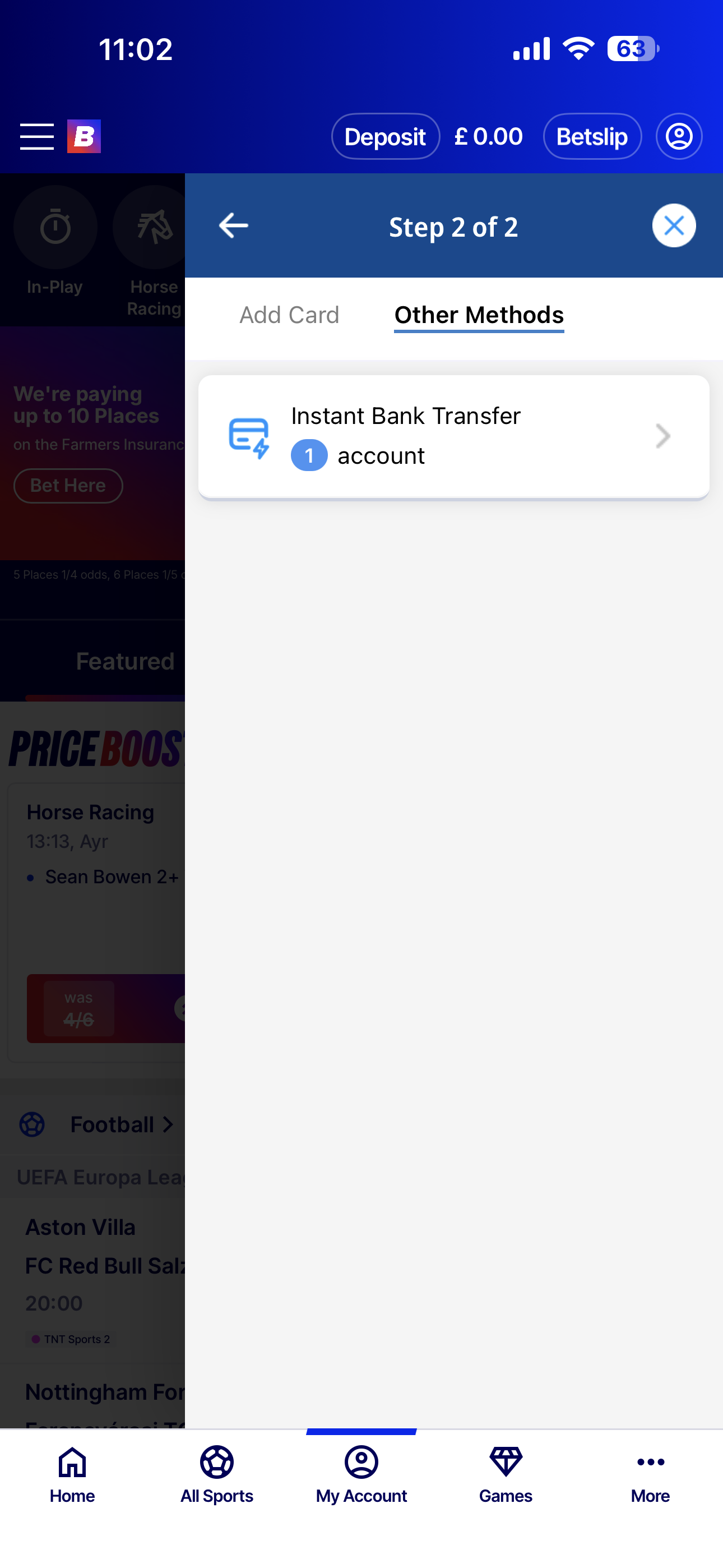
Task: Switch to the Add Card tab
Action: 289,315
